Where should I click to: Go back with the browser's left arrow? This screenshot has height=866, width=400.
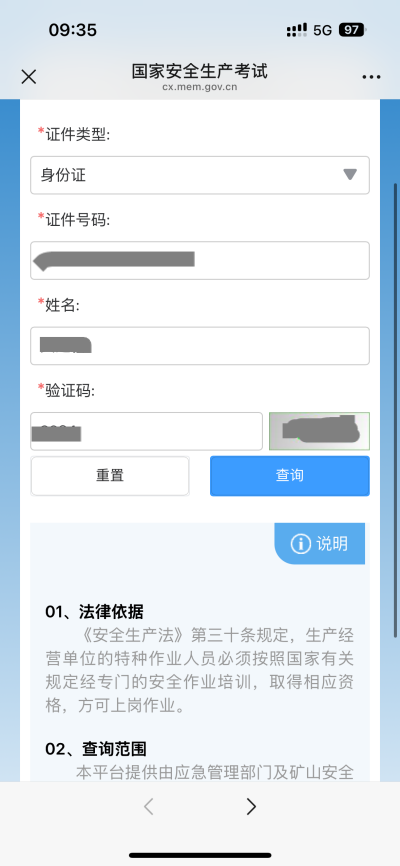coord(148,807)
